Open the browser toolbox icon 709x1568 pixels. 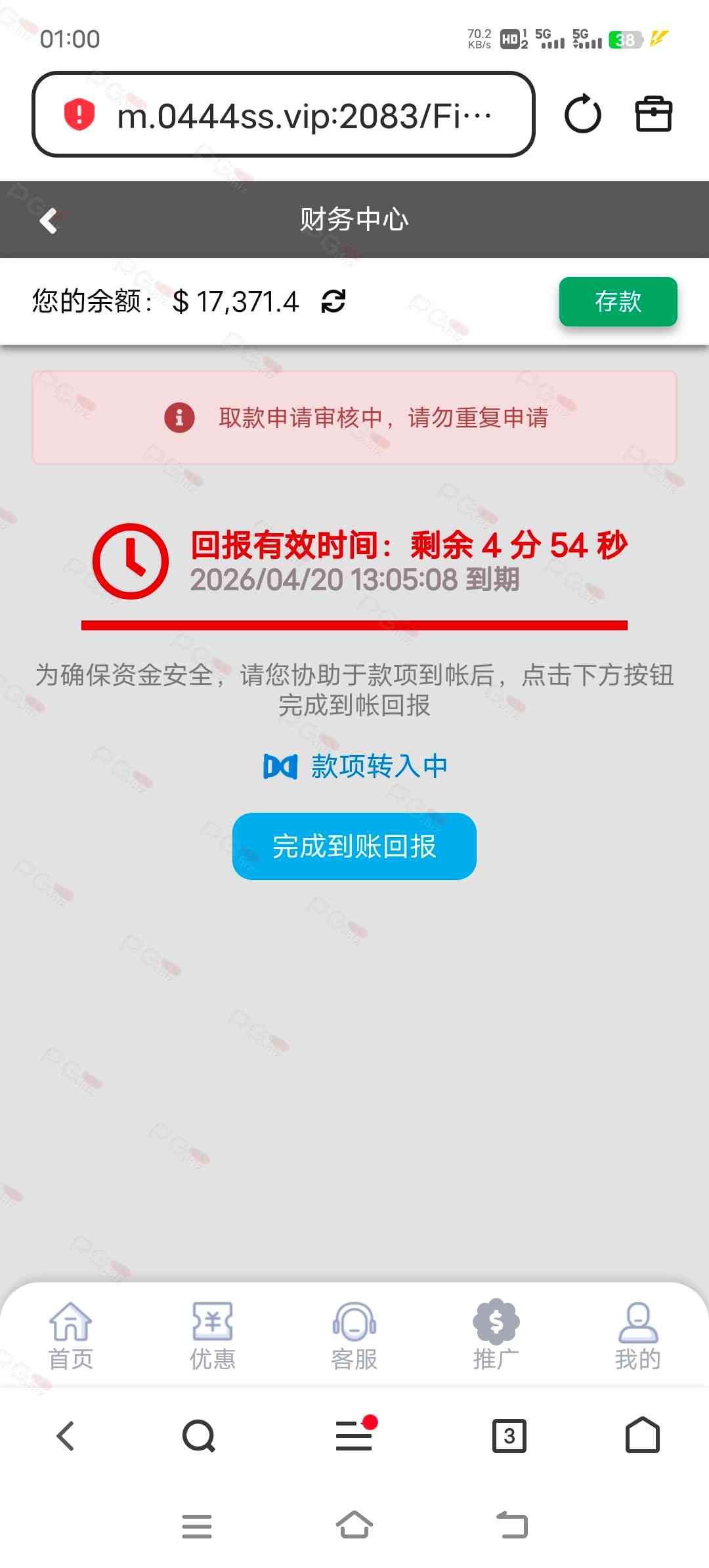point(653,115)
